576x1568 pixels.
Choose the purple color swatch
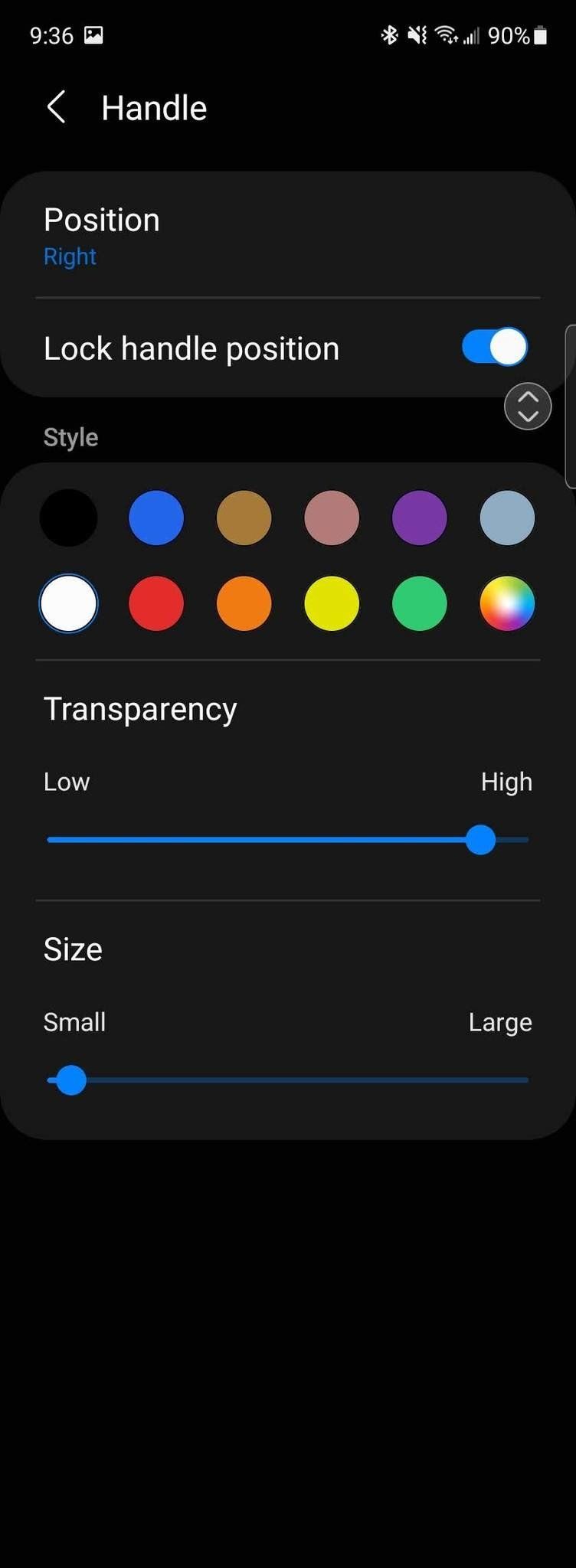point(419,518)
